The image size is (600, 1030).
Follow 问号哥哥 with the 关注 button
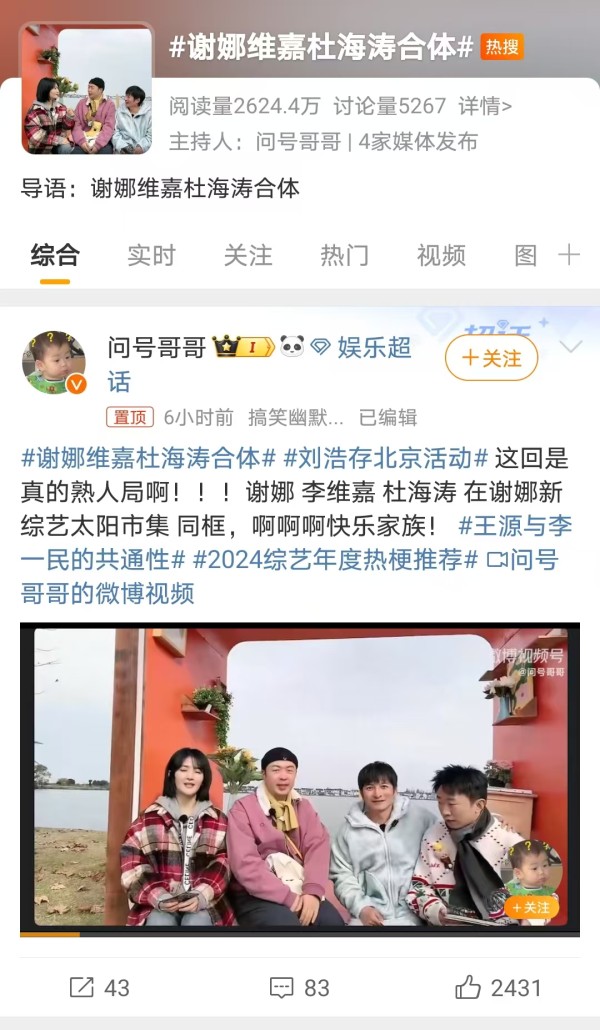click(491, 358)
